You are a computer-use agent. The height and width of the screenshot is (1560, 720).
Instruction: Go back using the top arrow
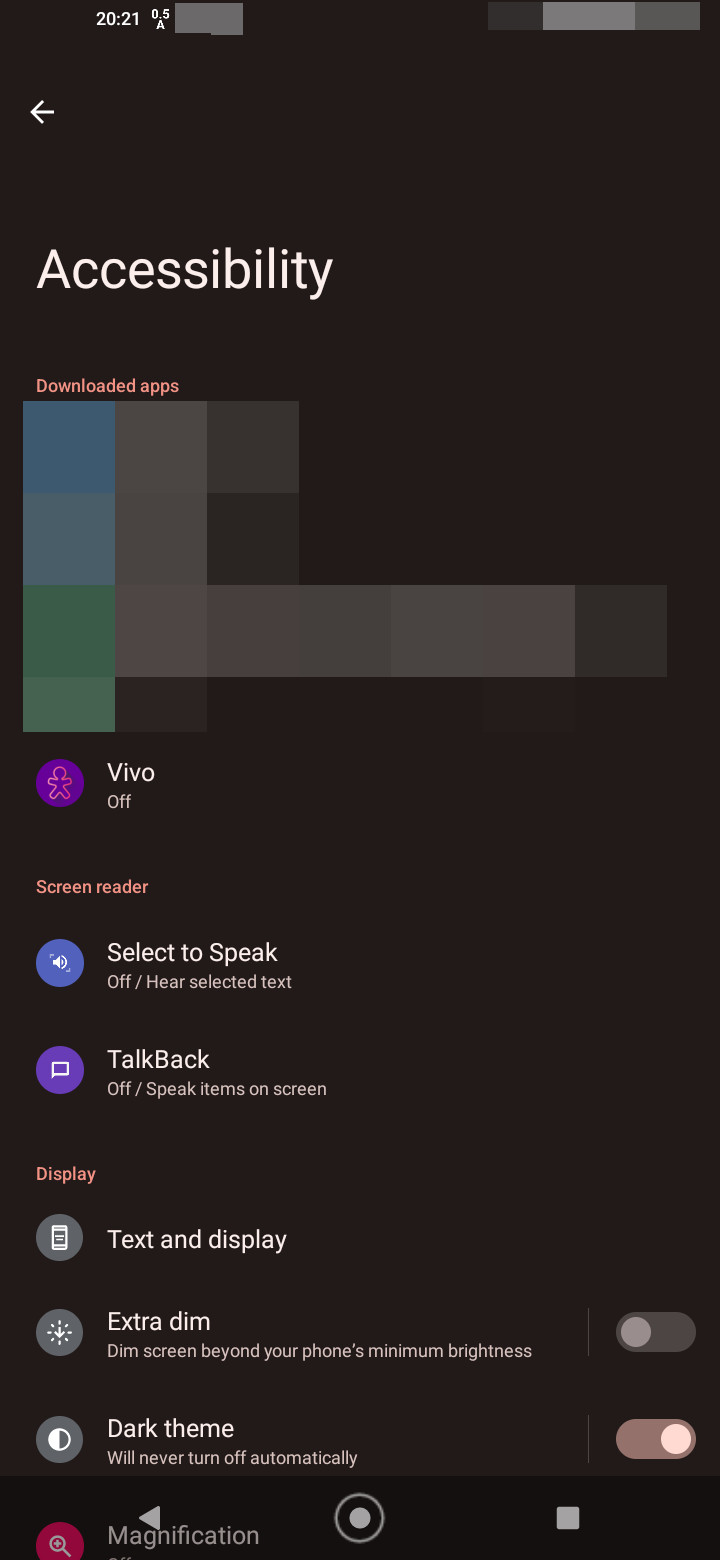[42, 112]
